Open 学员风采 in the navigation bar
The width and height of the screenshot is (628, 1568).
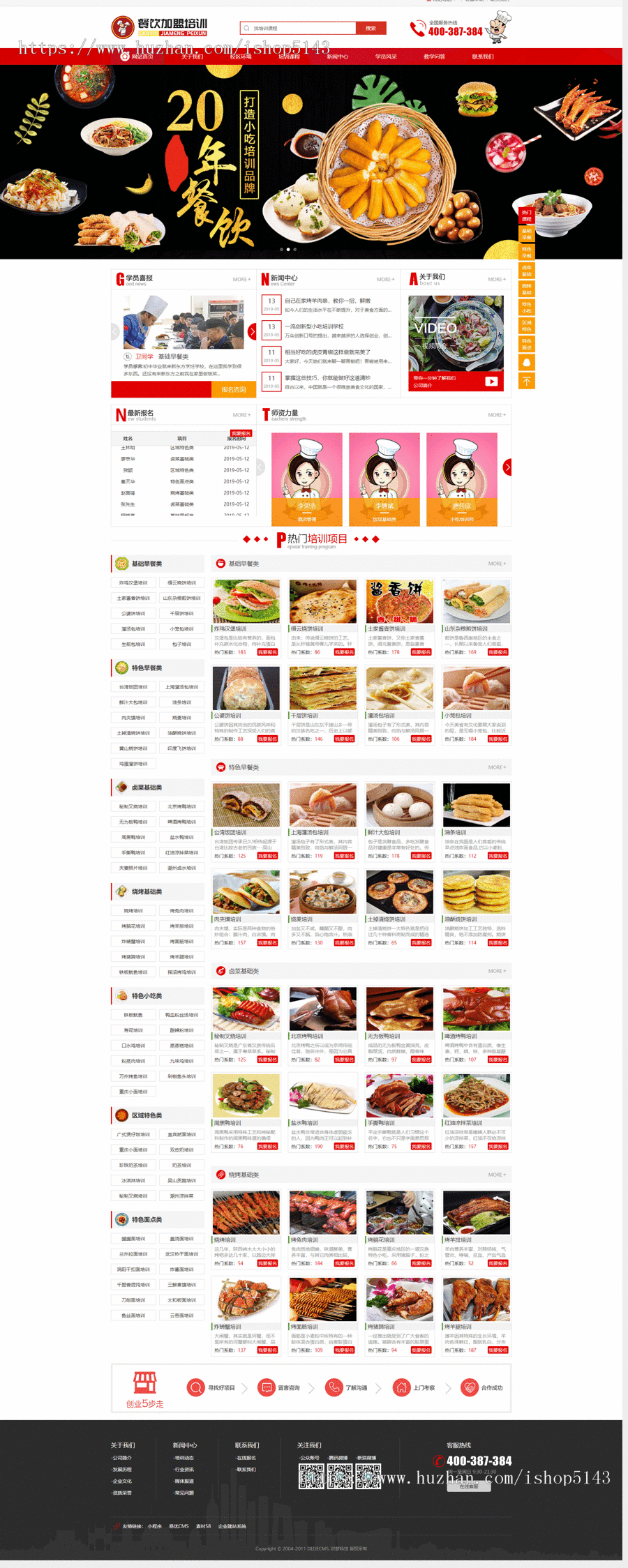pos(385,57)
